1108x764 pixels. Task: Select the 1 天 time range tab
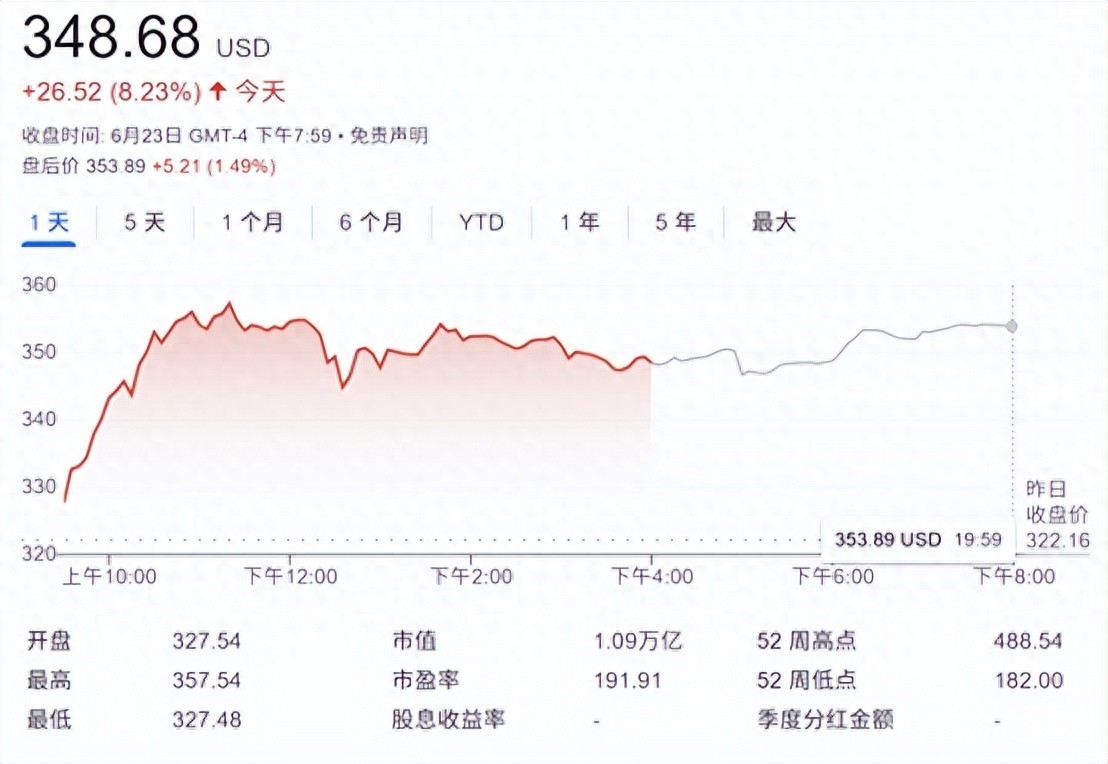pyautogui.click(x=48, y=222)
